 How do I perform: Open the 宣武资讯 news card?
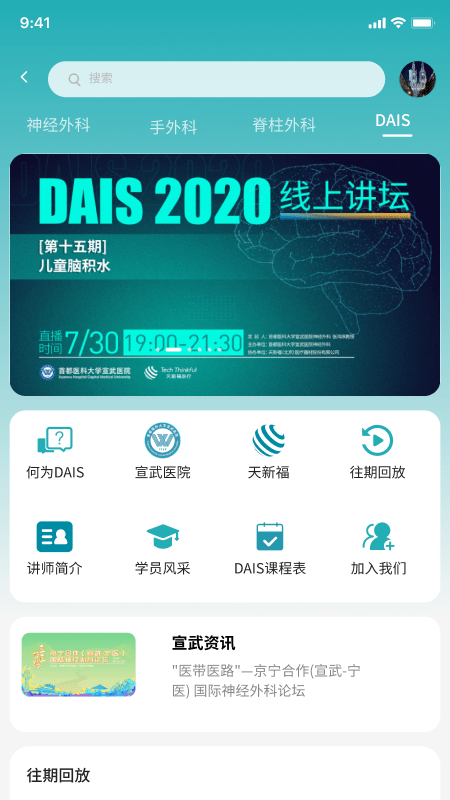coord(225,674)
